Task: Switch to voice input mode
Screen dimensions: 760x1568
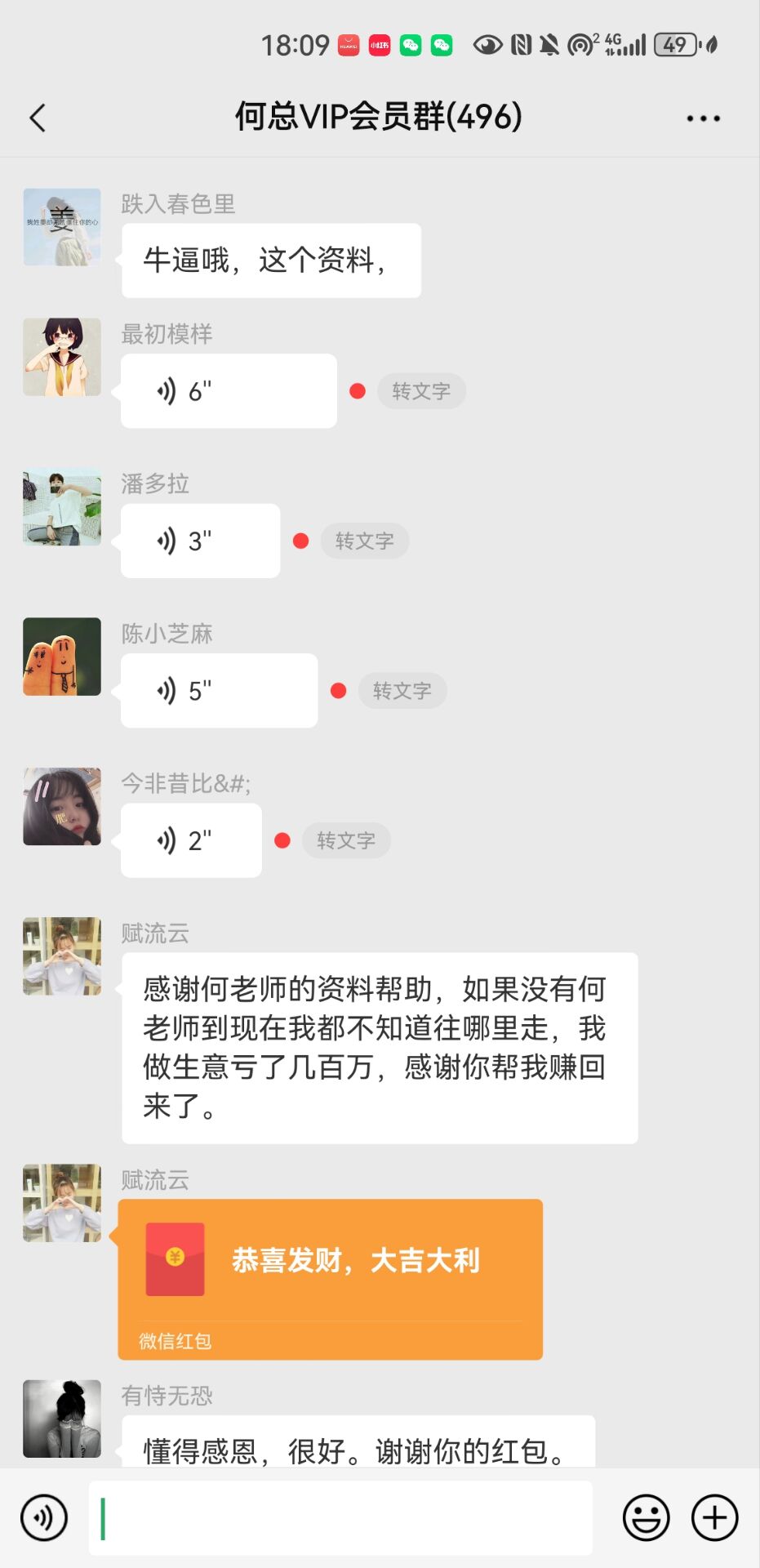Action: coord(44,1517)
